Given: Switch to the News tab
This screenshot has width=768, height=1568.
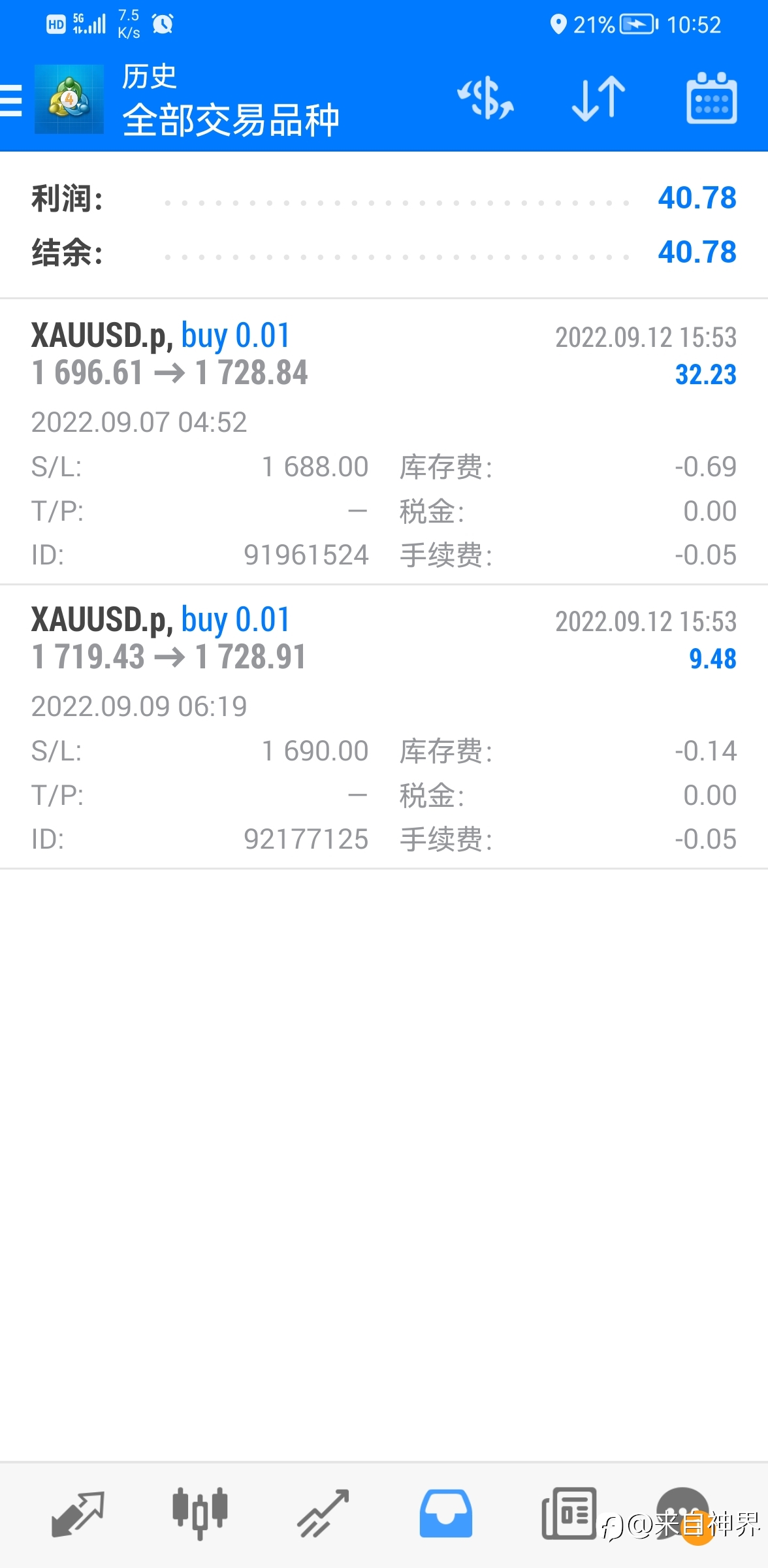Looking at the screenshot, I should pos(569,1513).
